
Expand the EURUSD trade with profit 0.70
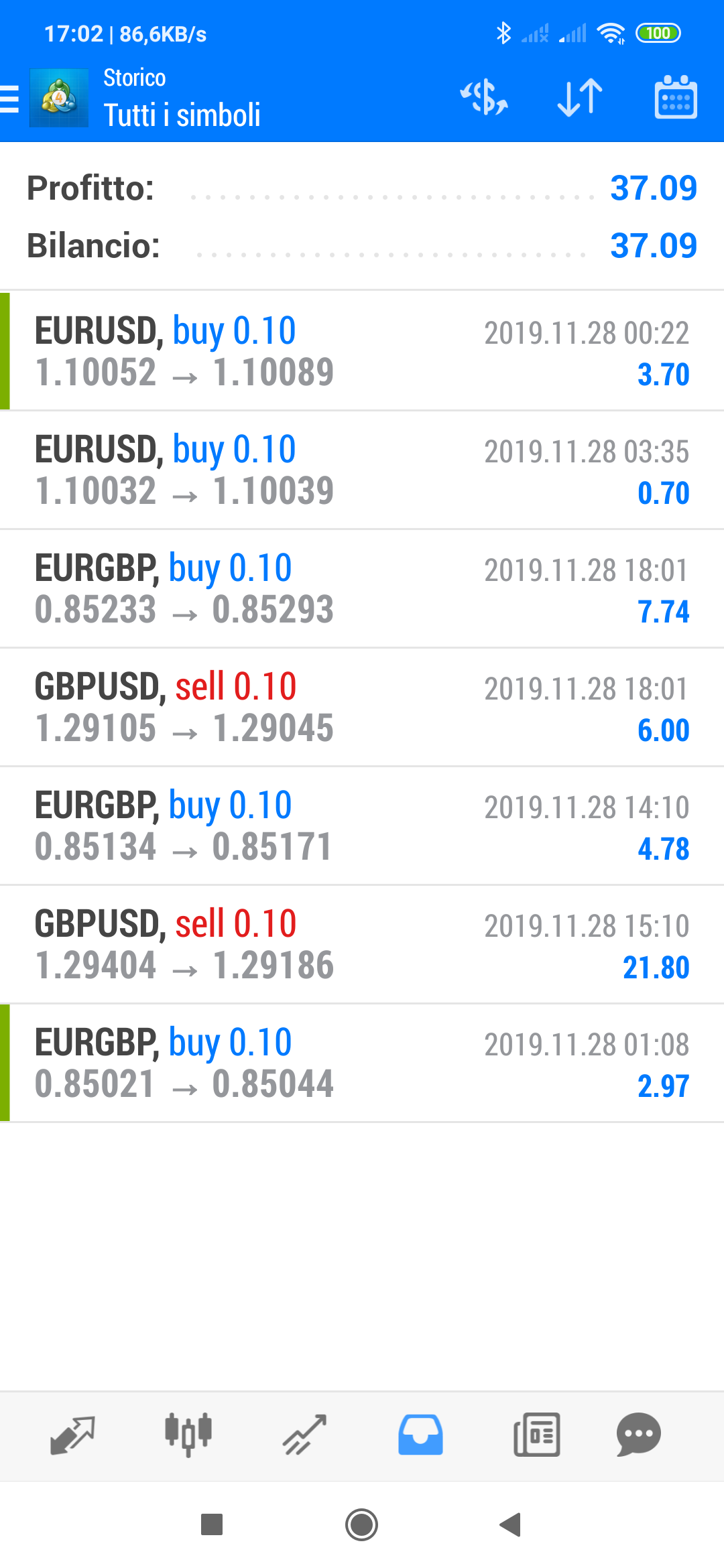(362, 470)
